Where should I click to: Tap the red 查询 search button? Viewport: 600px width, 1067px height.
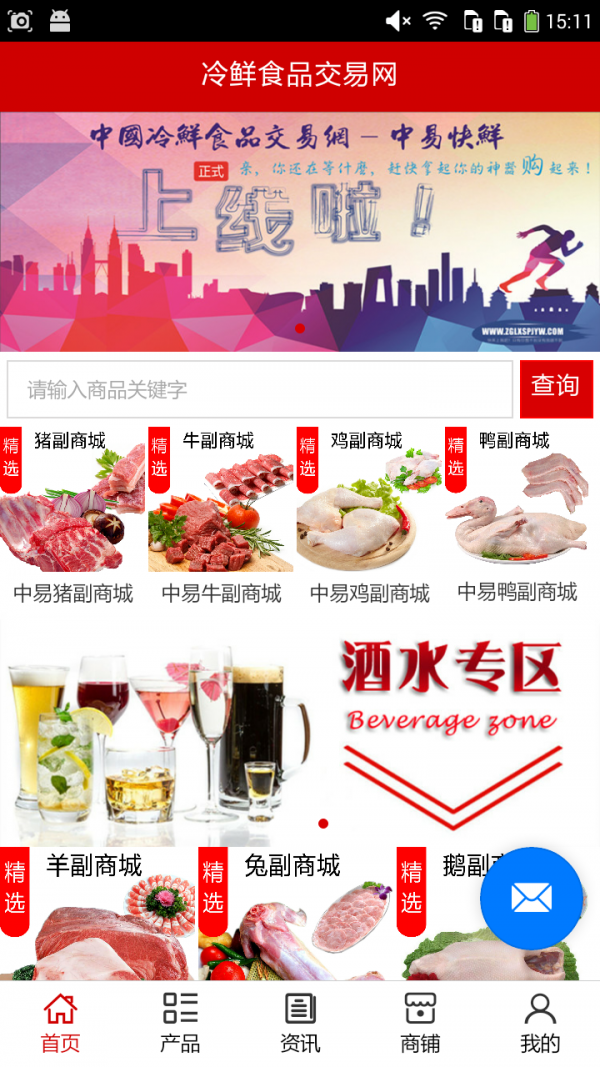coord(555,388)
